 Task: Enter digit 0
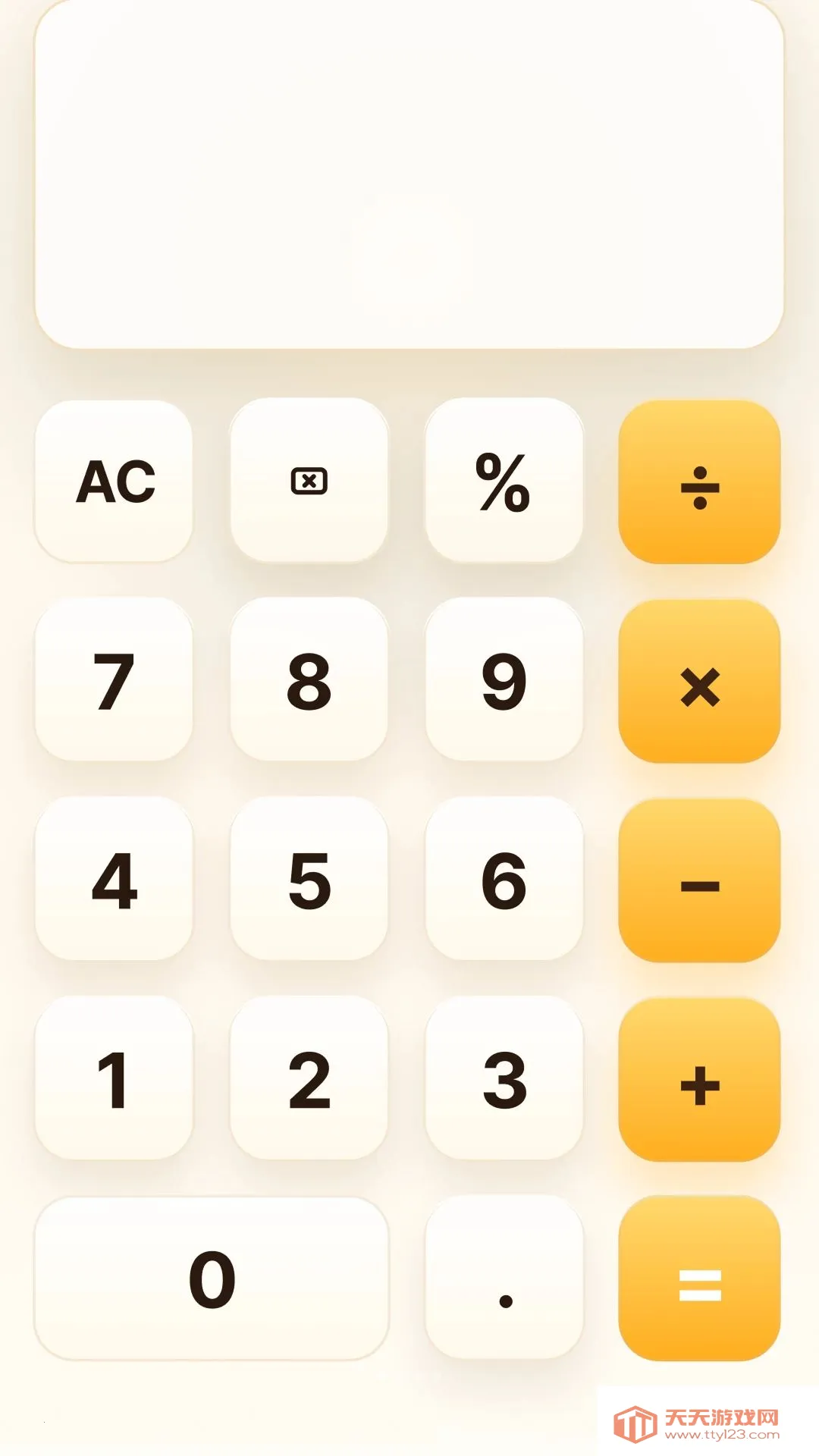tap(212, 1279)
